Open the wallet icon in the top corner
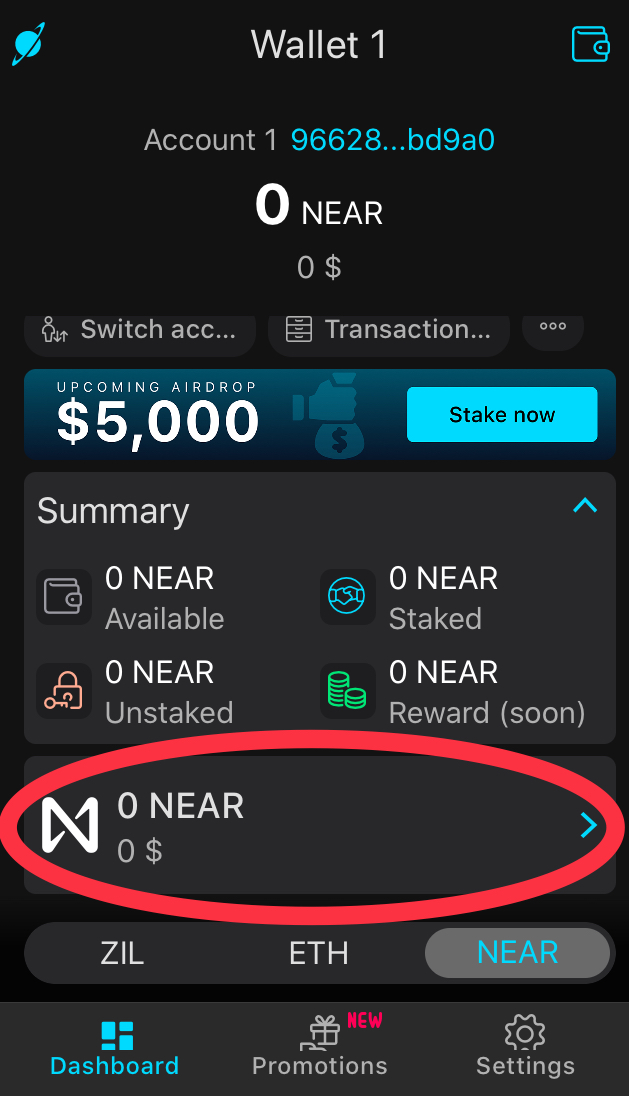 (590, 45)
